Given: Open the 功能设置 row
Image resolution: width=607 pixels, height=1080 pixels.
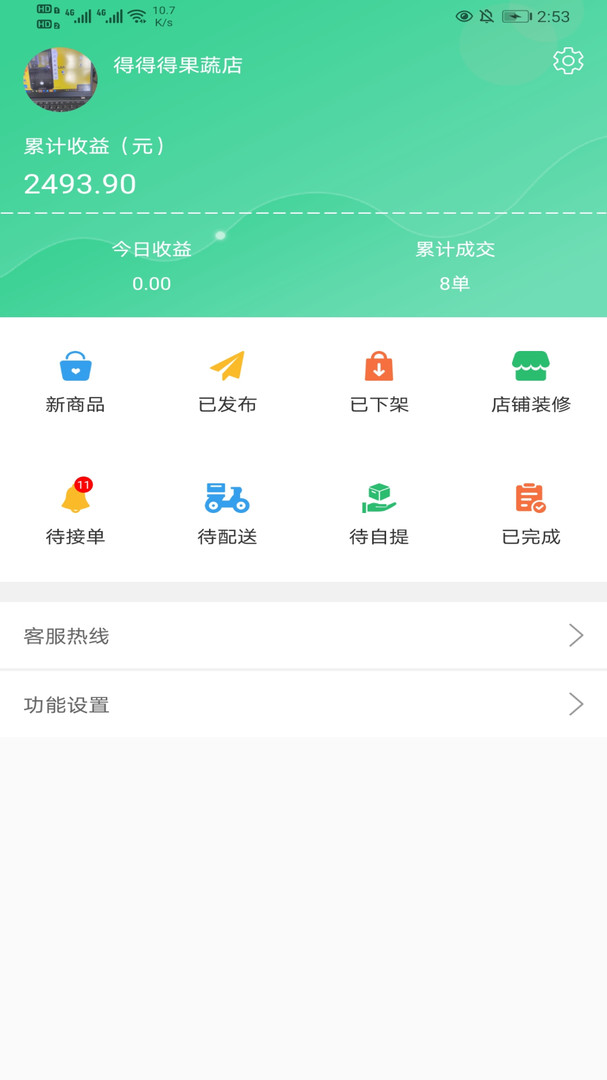Looking at the screenshot, I should (x=303, y=705).
